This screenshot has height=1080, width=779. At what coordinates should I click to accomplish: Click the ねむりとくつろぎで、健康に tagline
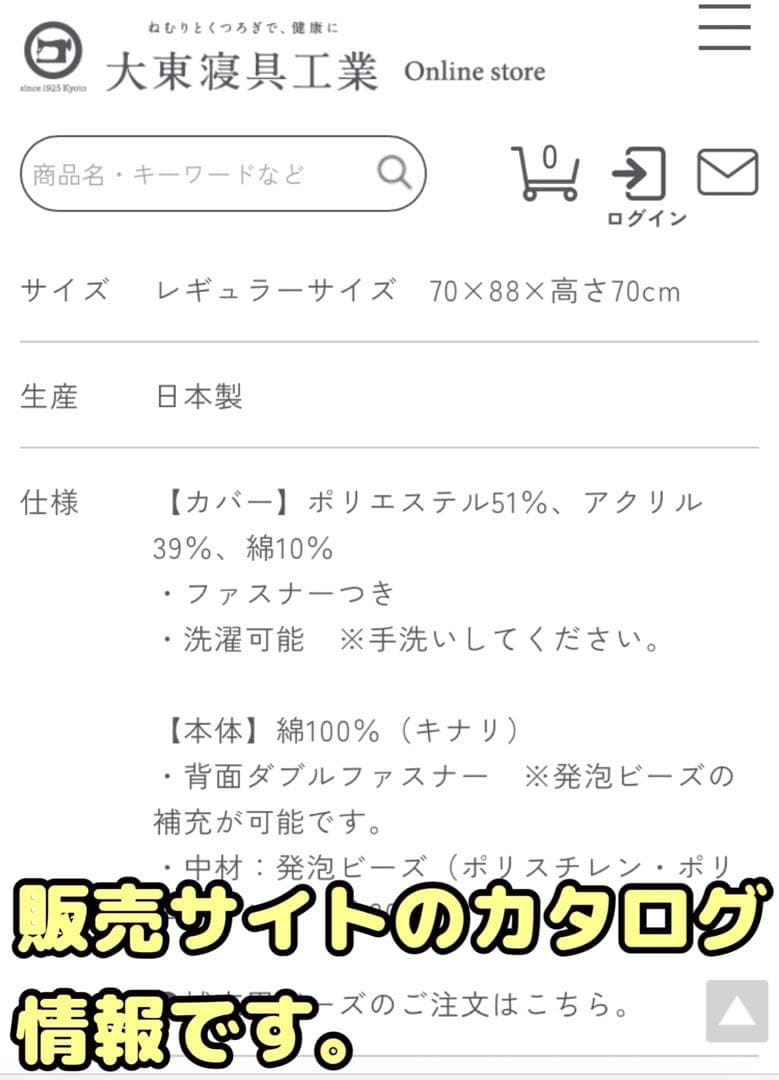click(243, 28)
